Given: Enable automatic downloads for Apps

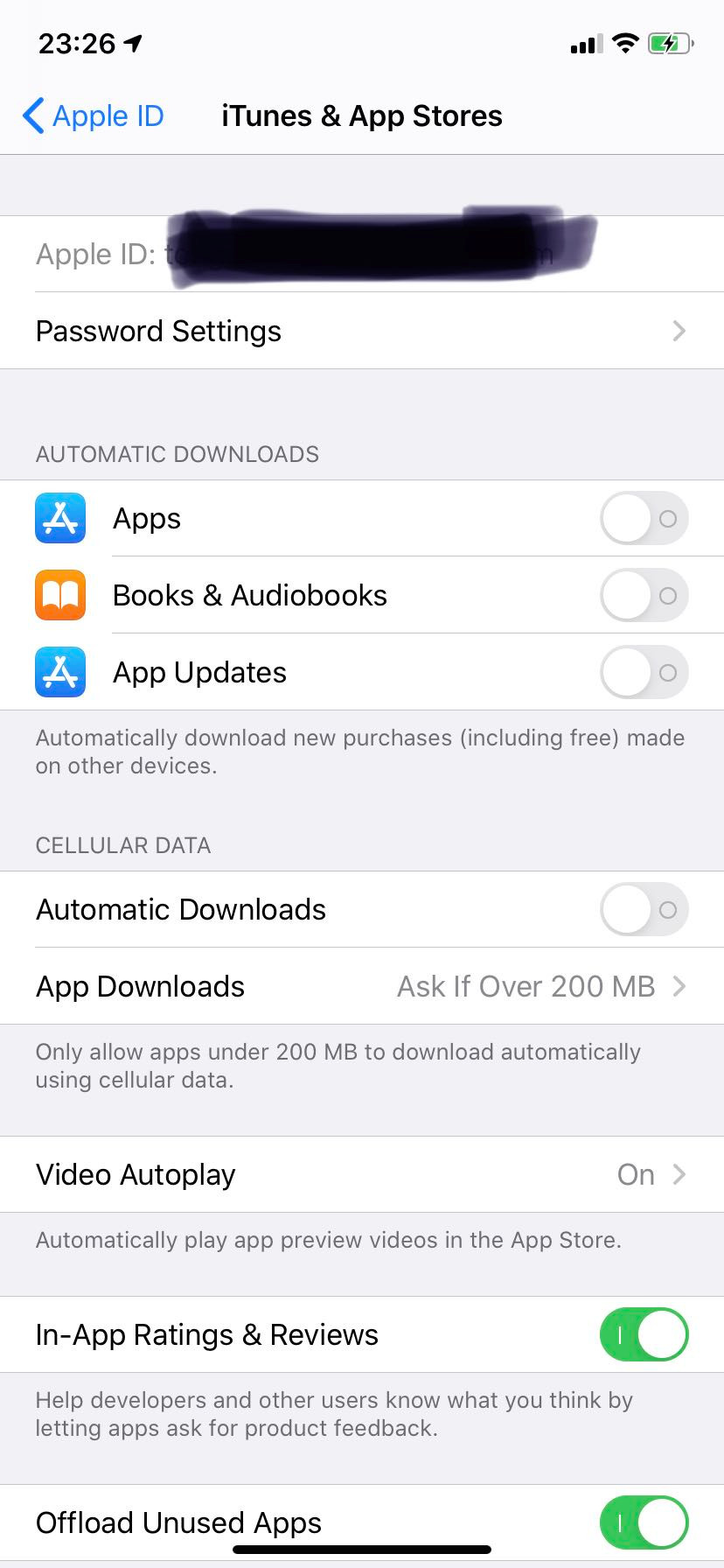Looking at the screenshot, I should coord(644,519).
